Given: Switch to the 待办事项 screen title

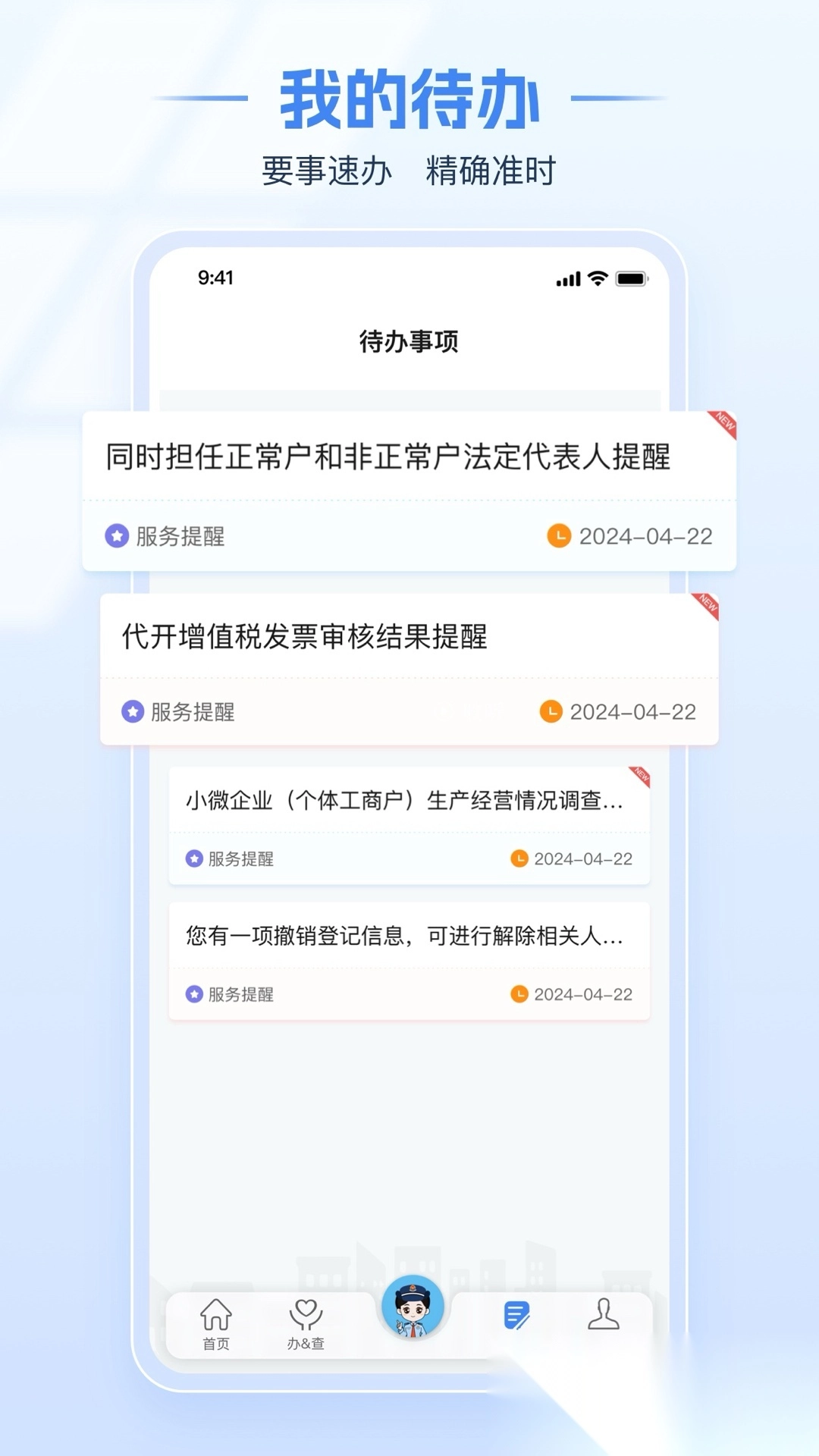Looking at the screenshot, I should pos(409,341).
